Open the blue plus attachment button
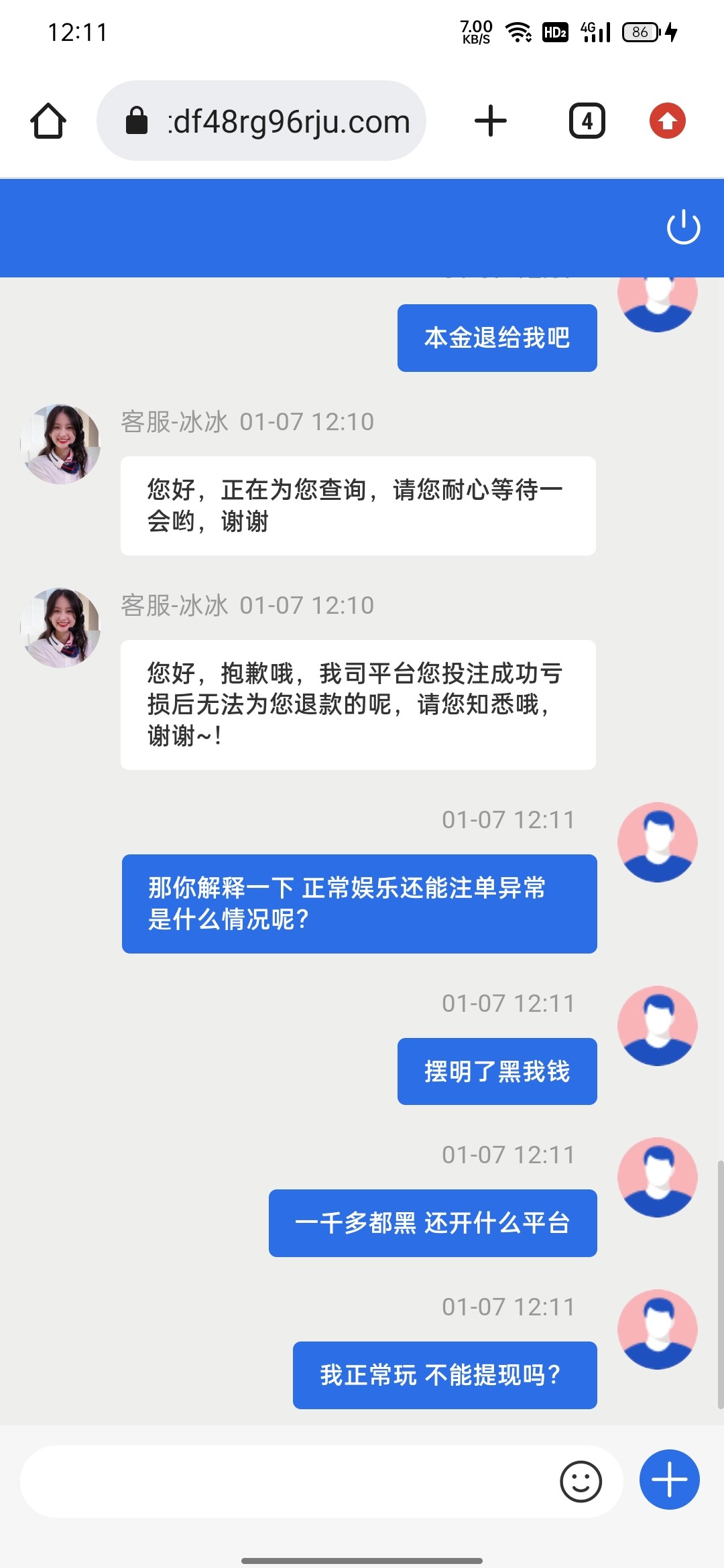The height and width of the screenshot is (1568, 724). (670, 1480)
